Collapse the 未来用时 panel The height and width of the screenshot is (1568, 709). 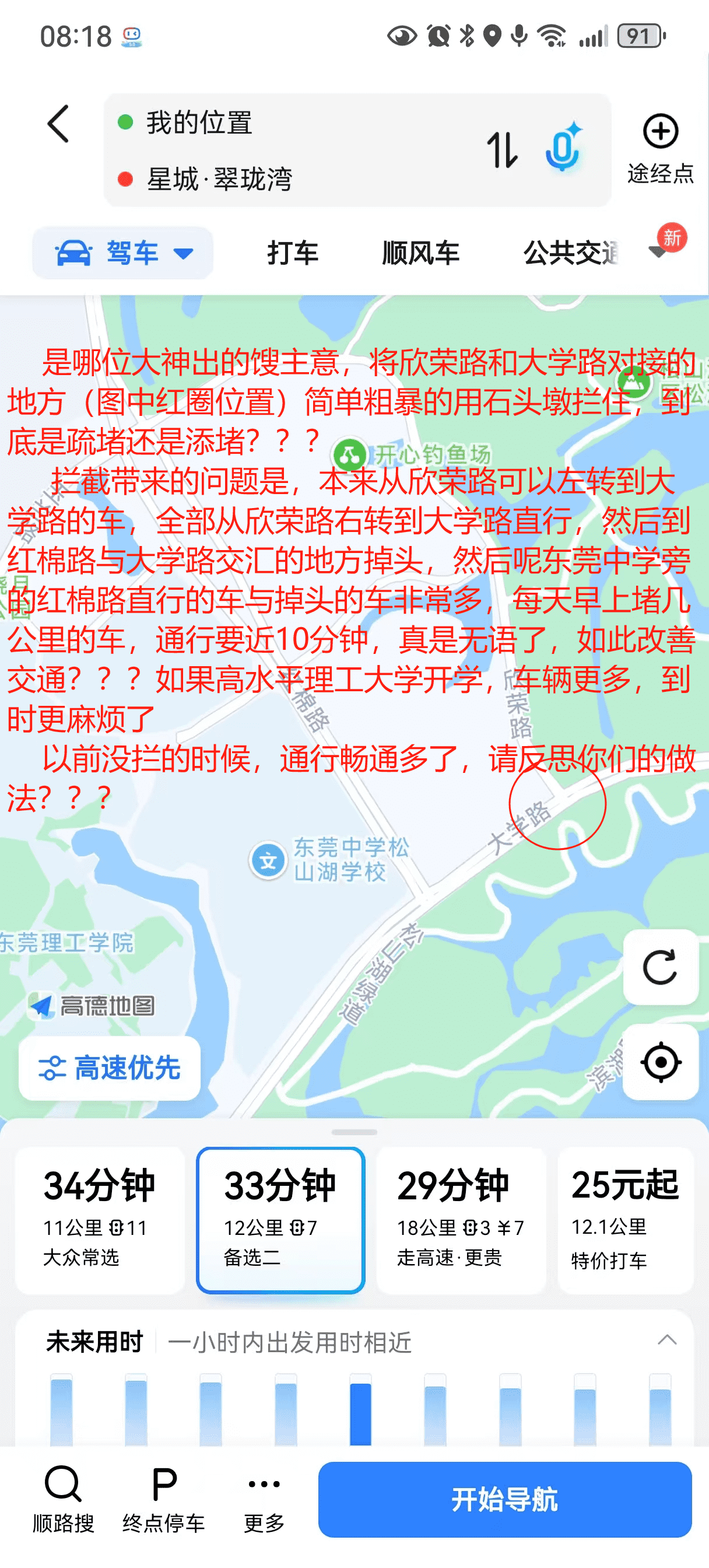(667, 1340)
